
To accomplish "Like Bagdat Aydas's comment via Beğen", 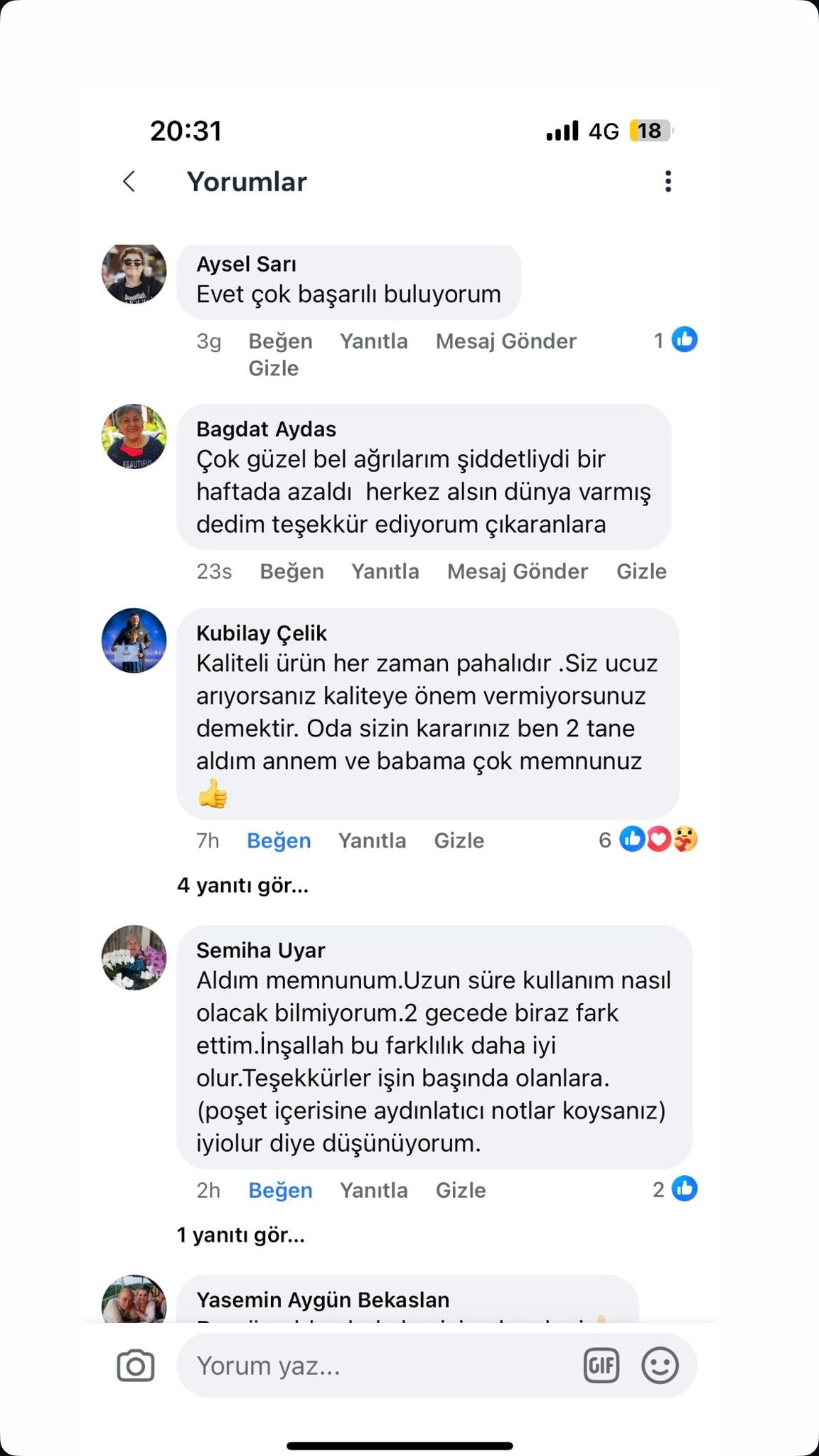I will (x=291, y=572).
